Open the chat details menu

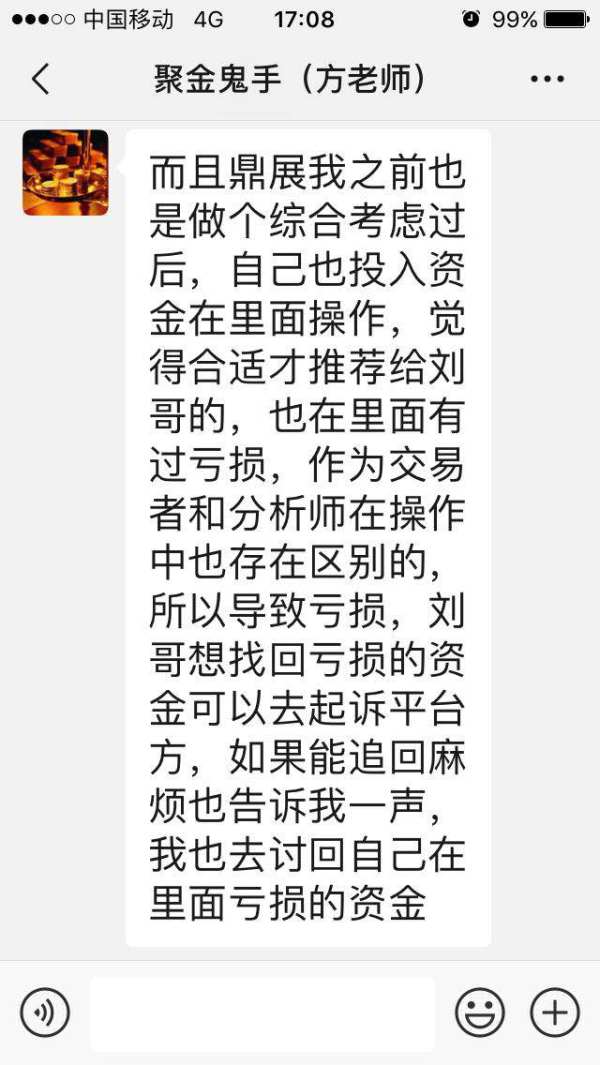(547, 79)
